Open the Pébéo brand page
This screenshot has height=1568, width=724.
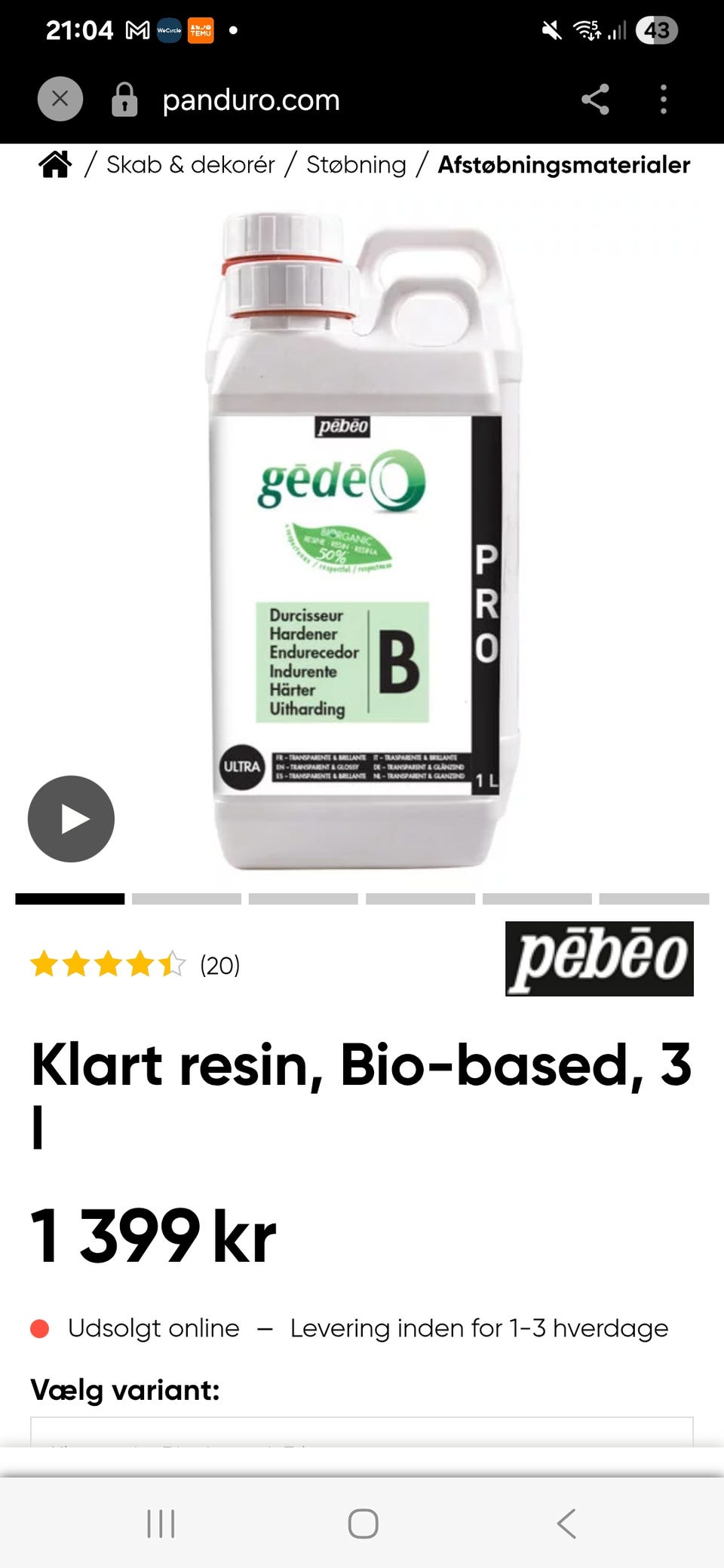click(600, 959)
